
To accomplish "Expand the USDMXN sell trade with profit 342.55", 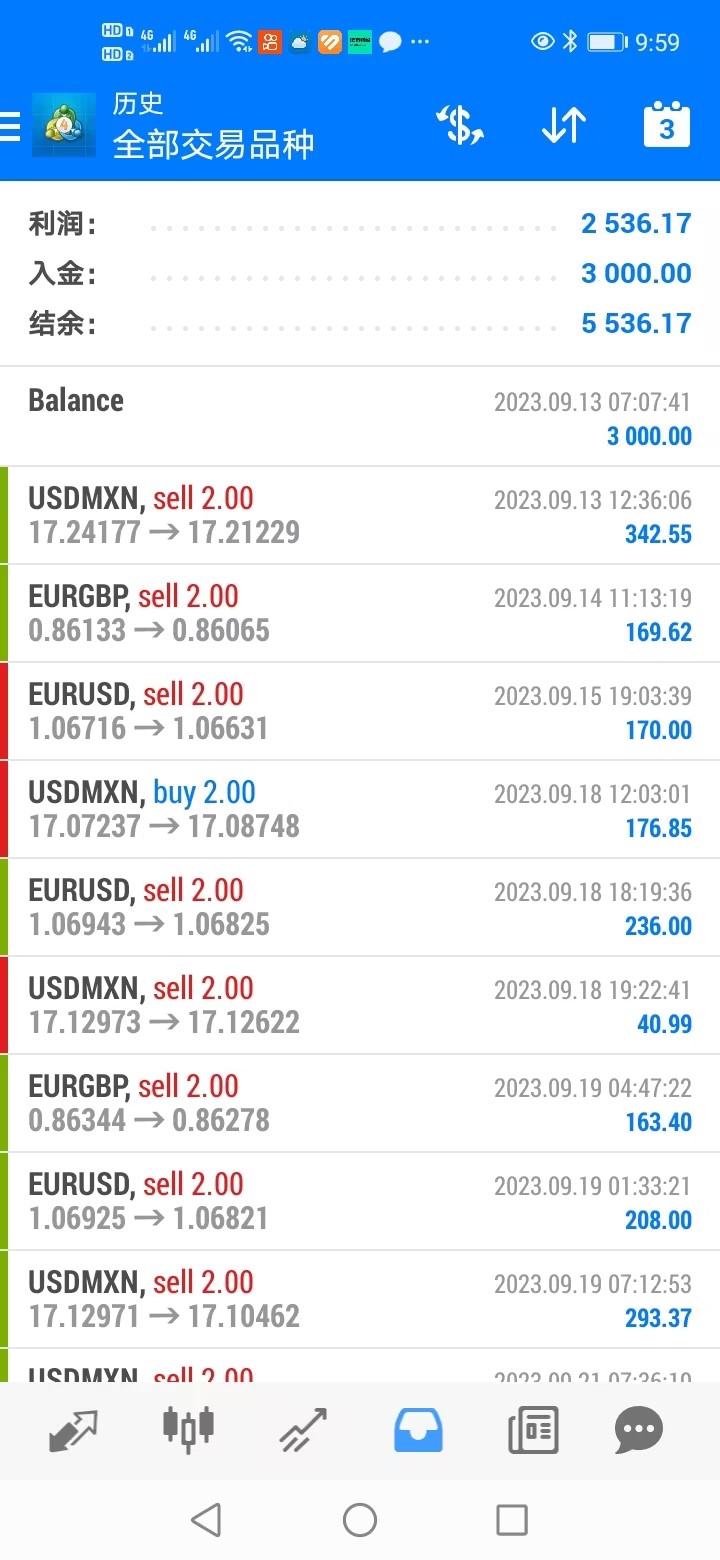I will 360,515.
